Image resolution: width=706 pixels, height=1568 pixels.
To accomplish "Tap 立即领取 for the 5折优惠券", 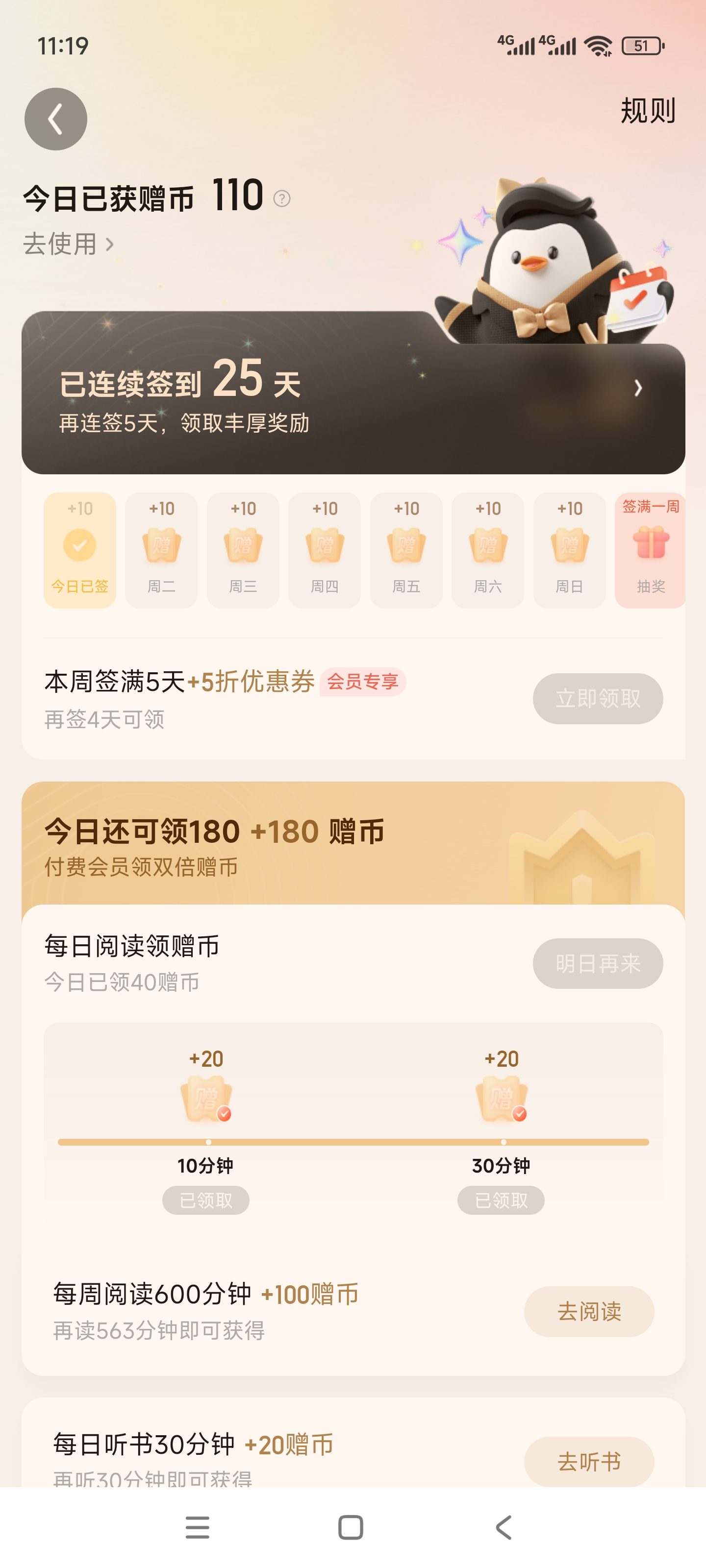I will point(598,698).
